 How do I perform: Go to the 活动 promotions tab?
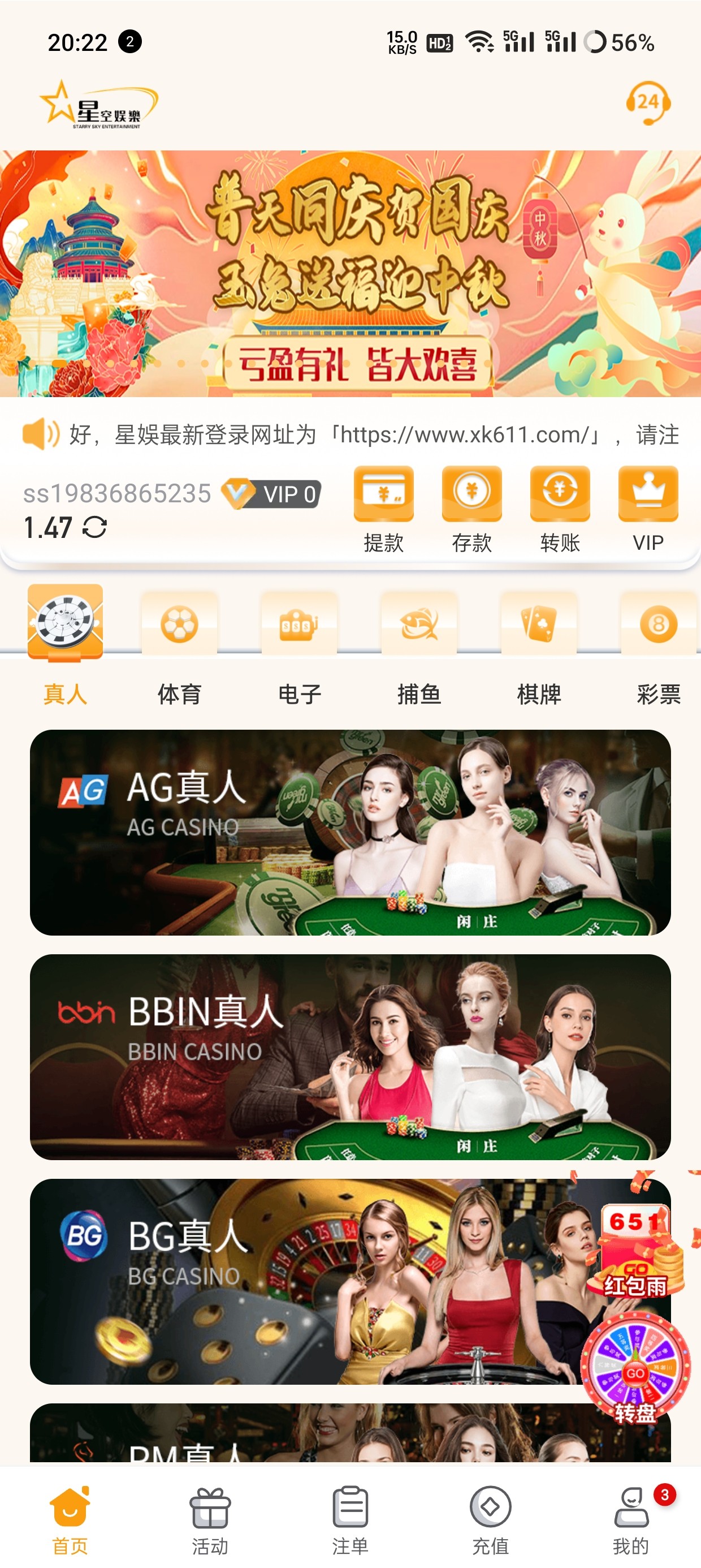coord(210,1519)
